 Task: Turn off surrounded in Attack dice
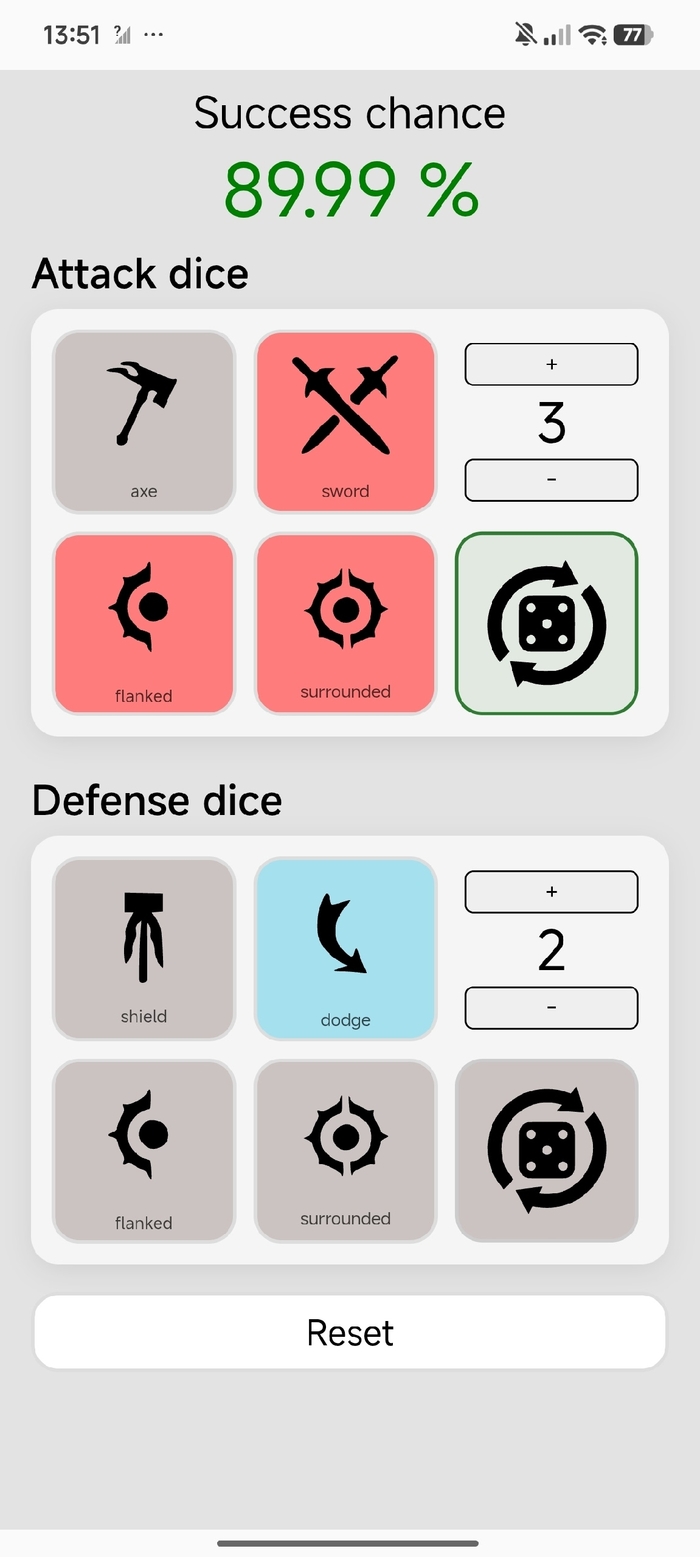point(346,624)
